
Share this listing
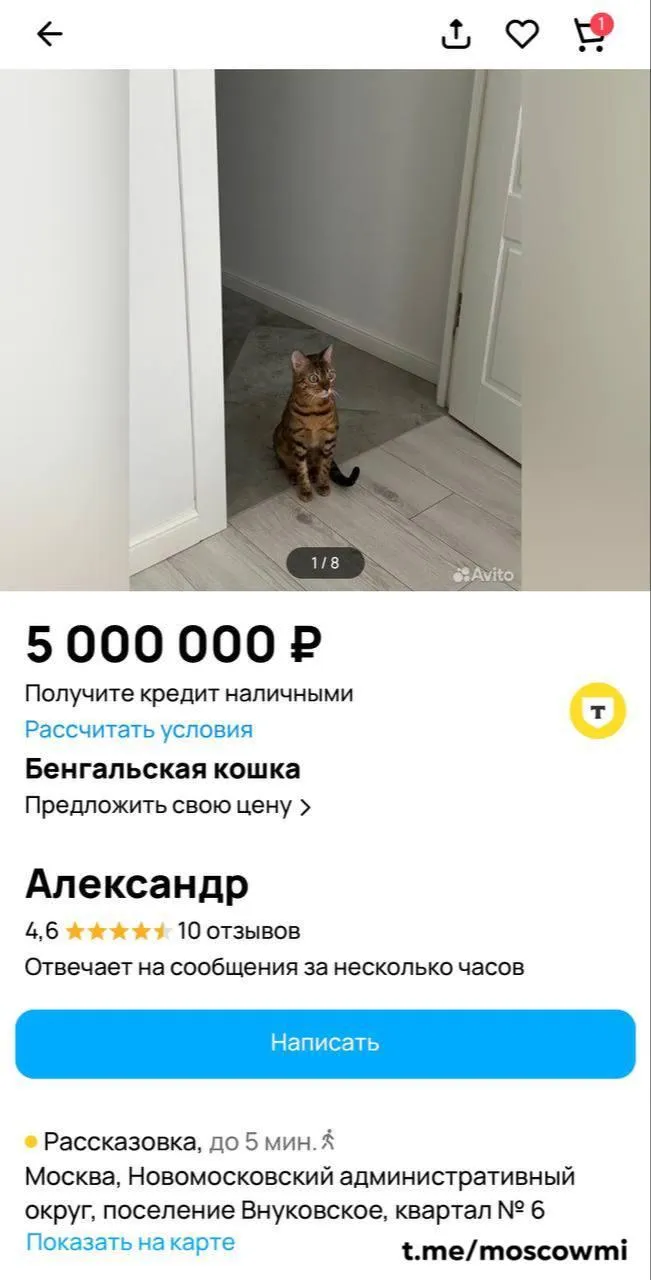coord(456,34)
